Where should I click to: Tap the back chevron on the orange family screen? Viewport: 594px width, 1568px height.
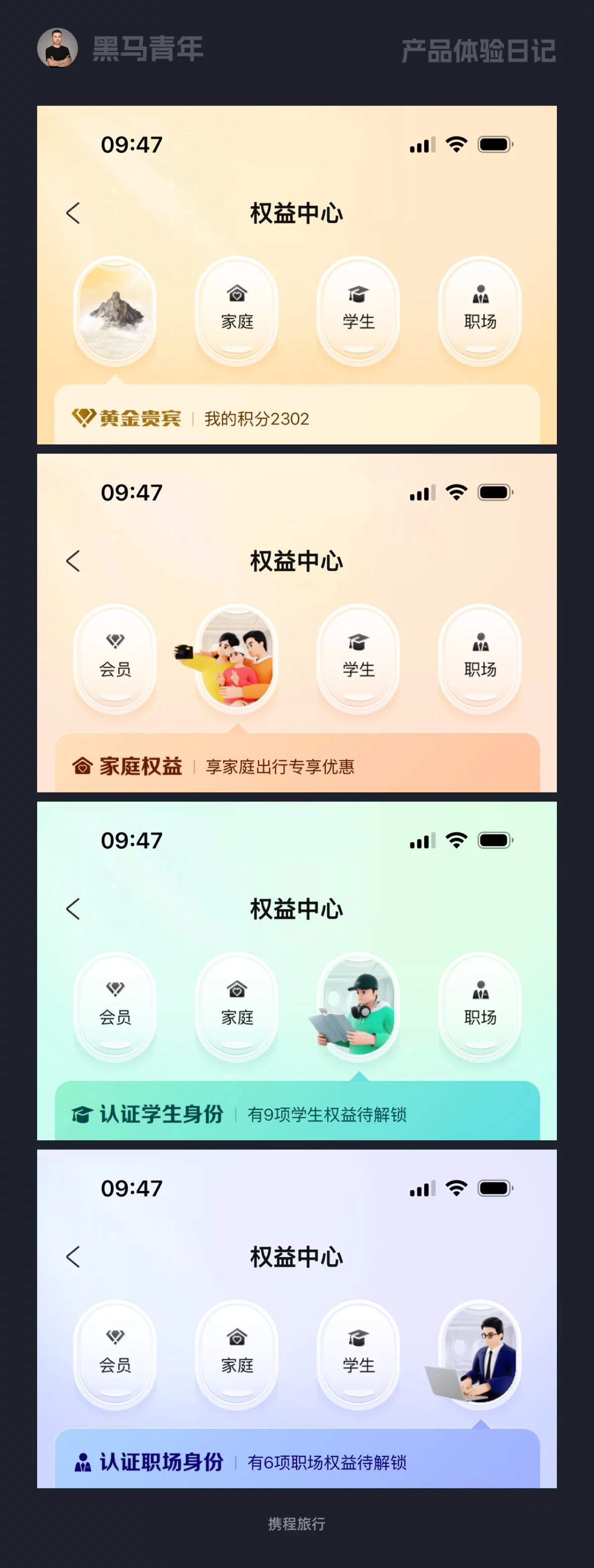pyautogui.click(x=73, y=561)
